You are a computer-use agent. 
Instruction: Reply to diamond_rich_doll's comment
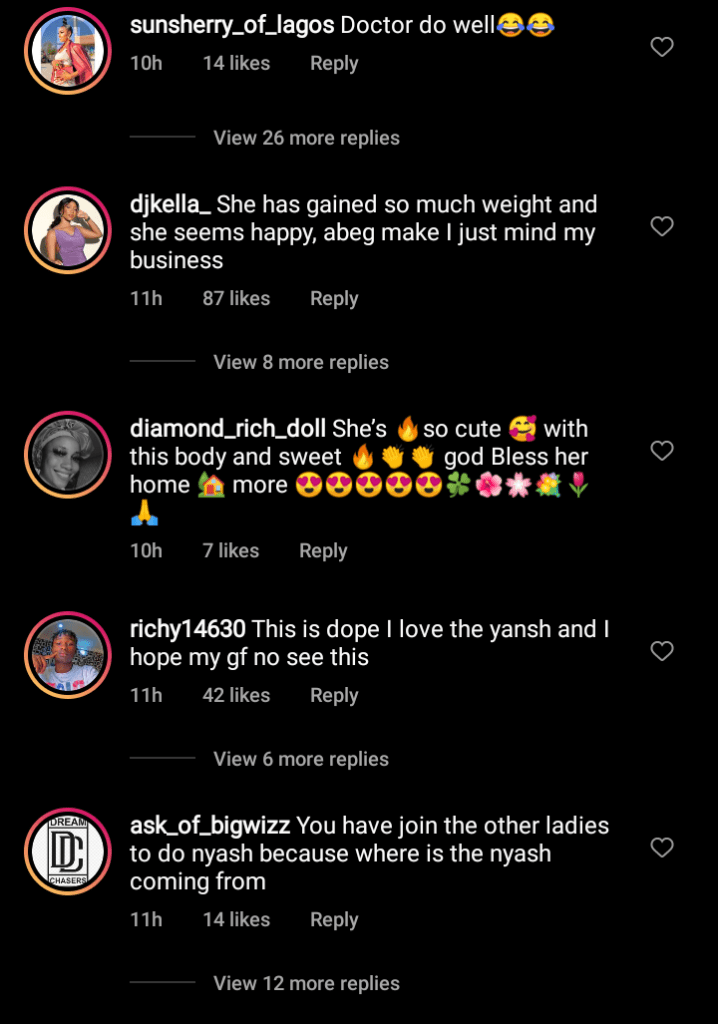(x=323, y=550)
